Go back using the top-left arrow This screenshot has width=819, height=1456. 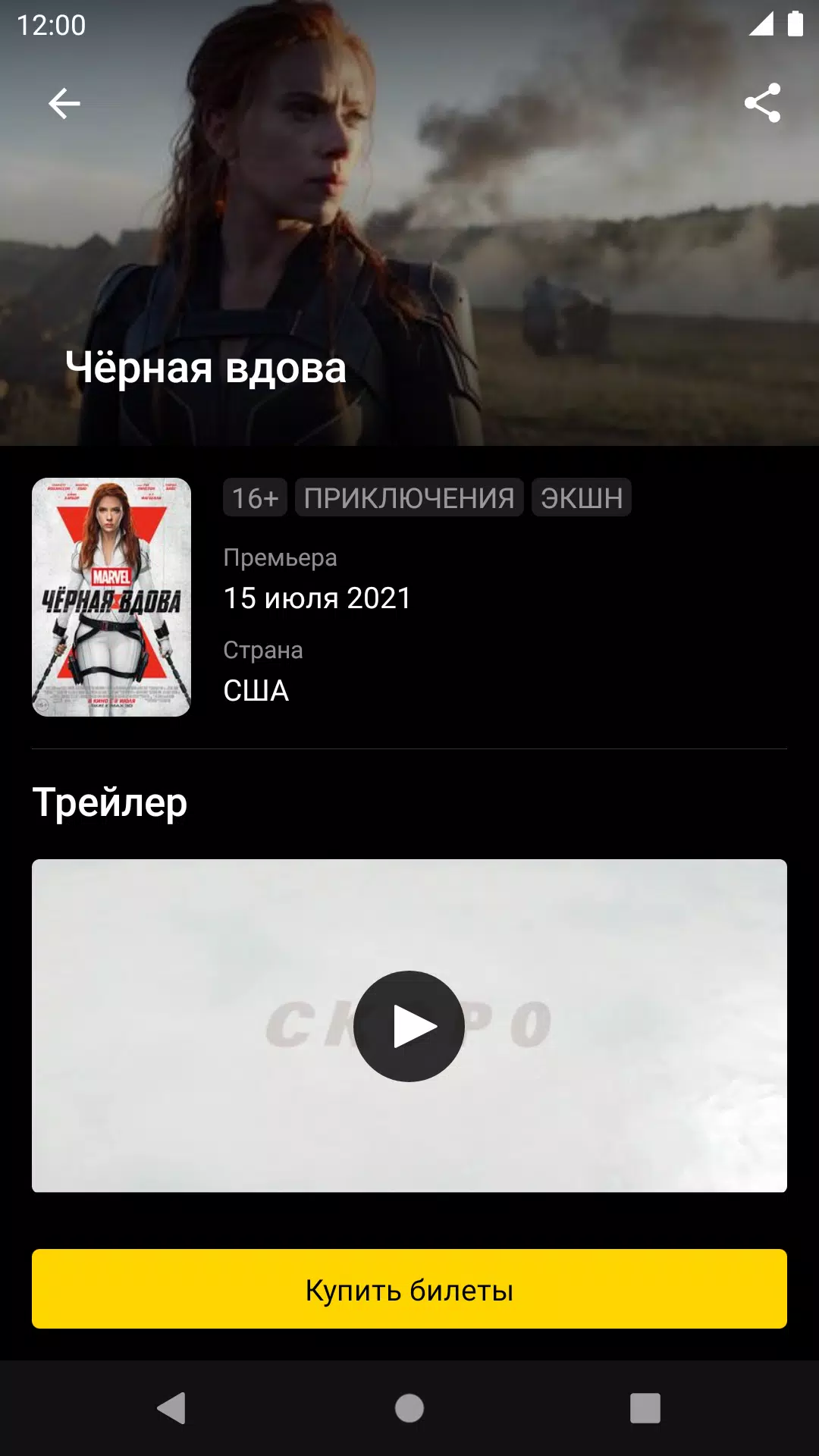click(x=64, y=103)
